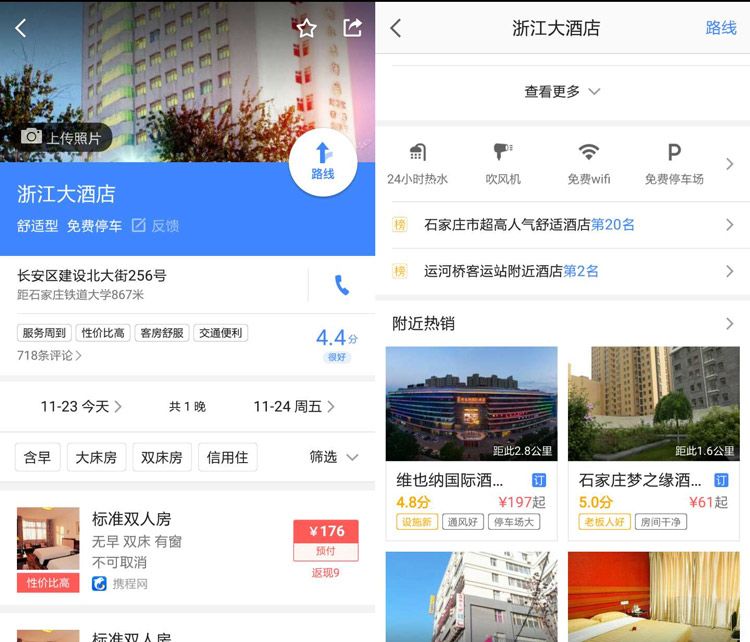
Task: Expand 查看更多 to see more
Action: [x=562, y=91]
